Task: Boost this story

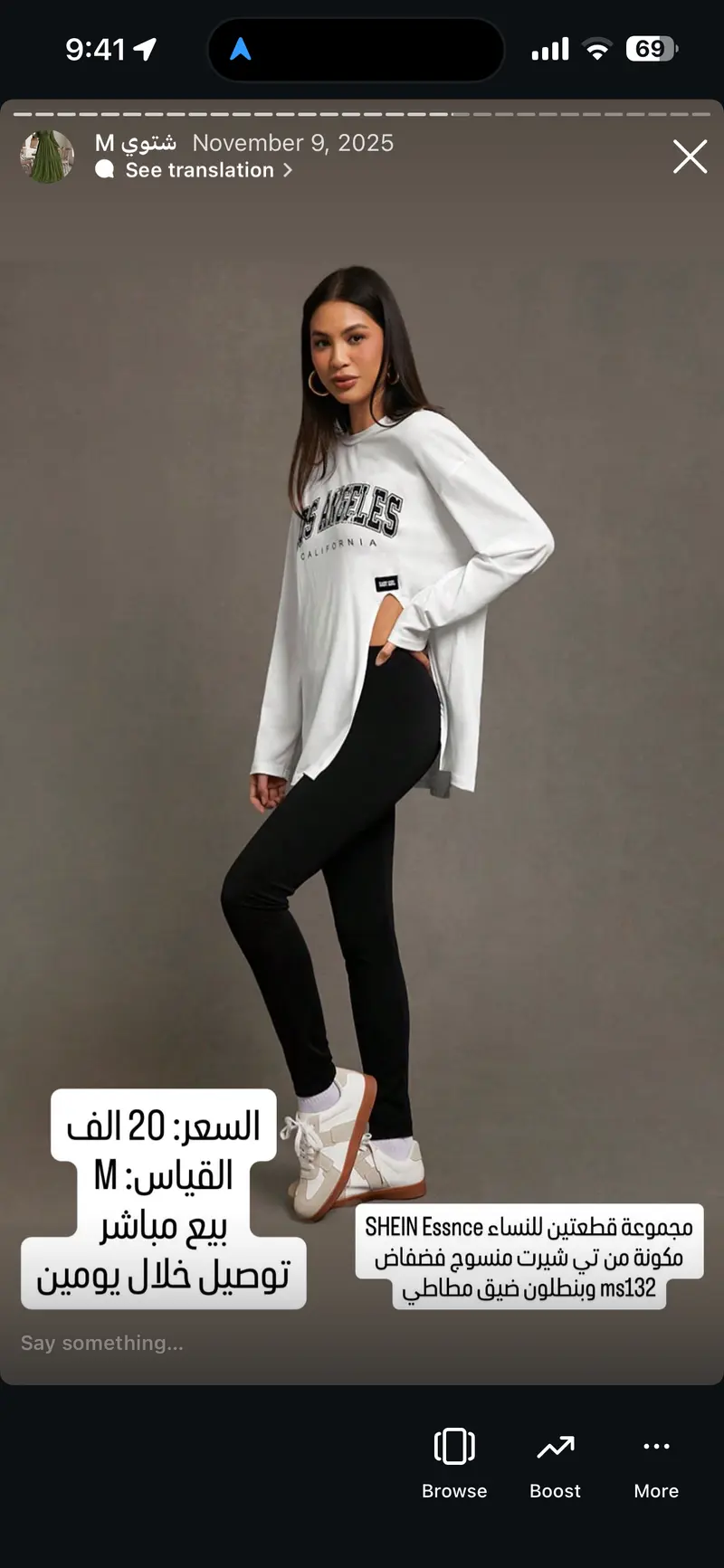Action: (555, 1463)
